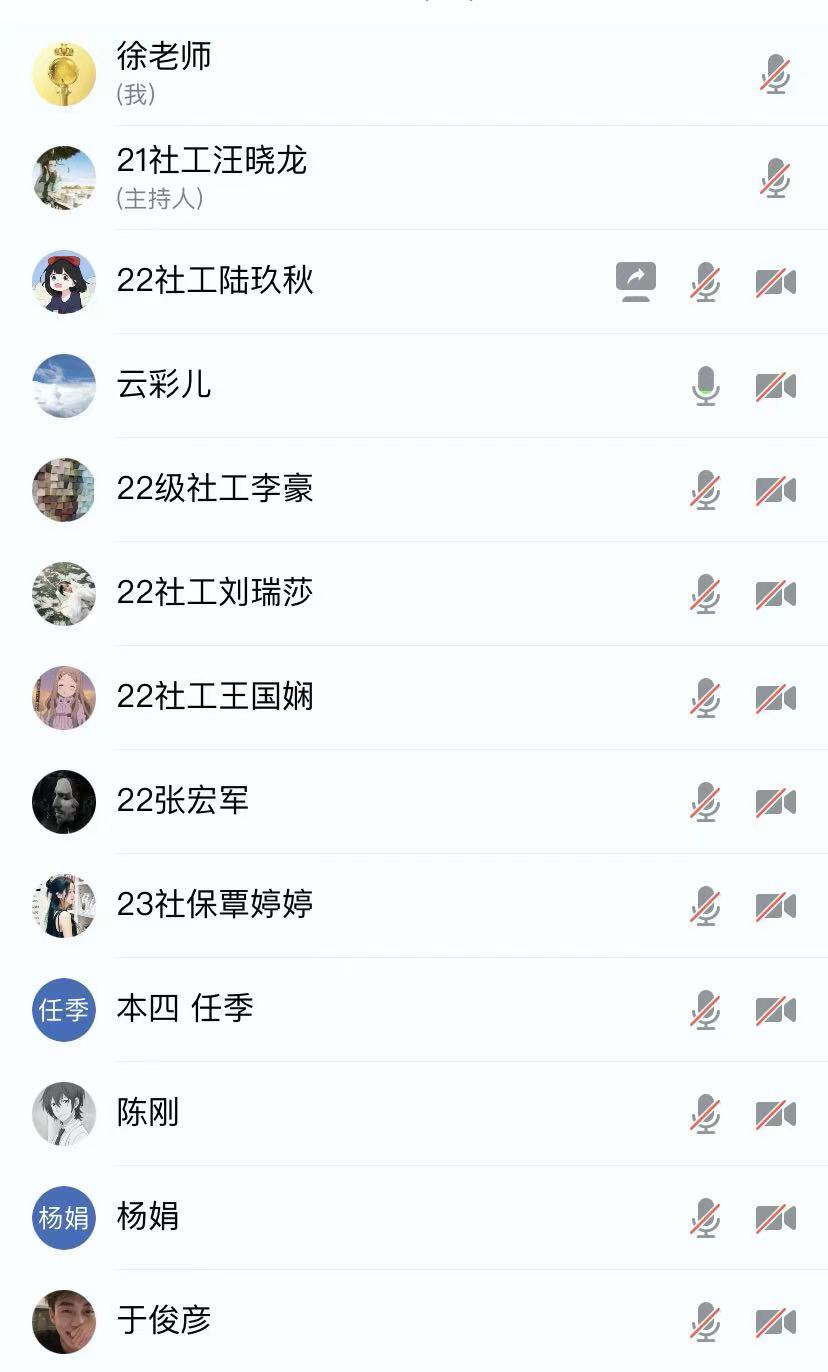Tap camera icon beside 22张宏军
Viewport: 828px width, 1372px height.
coord(775,802)
